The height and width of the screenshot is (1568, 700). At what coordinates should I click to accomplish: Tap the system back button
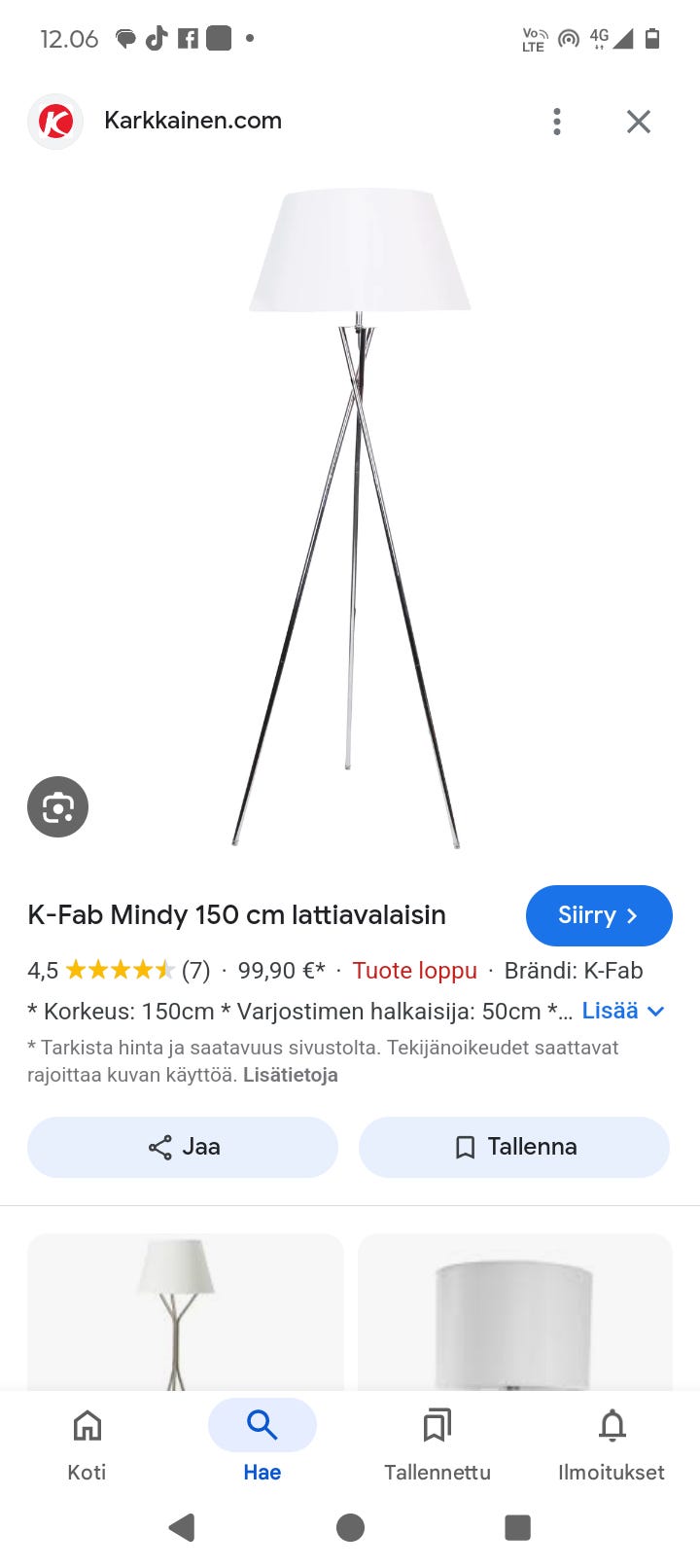point(182,1527)
